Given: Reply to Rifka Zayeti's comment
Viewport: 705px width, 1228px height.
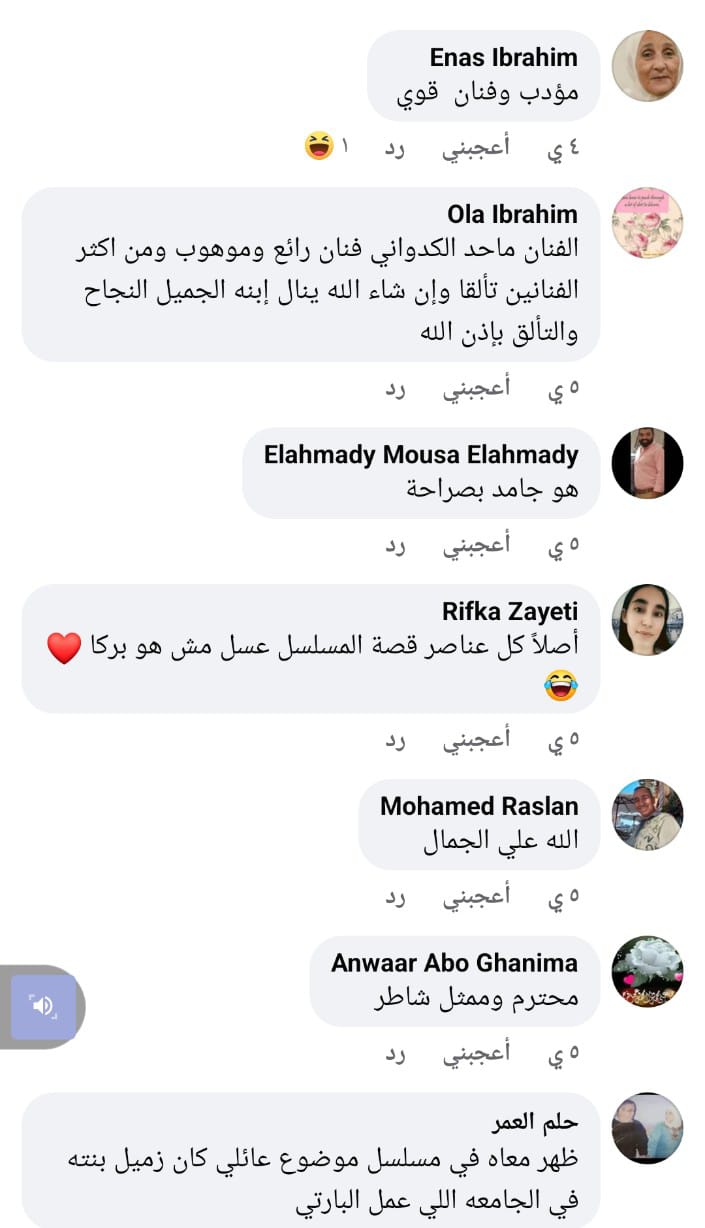Looking at the screenshot, I should click(396, 740).
